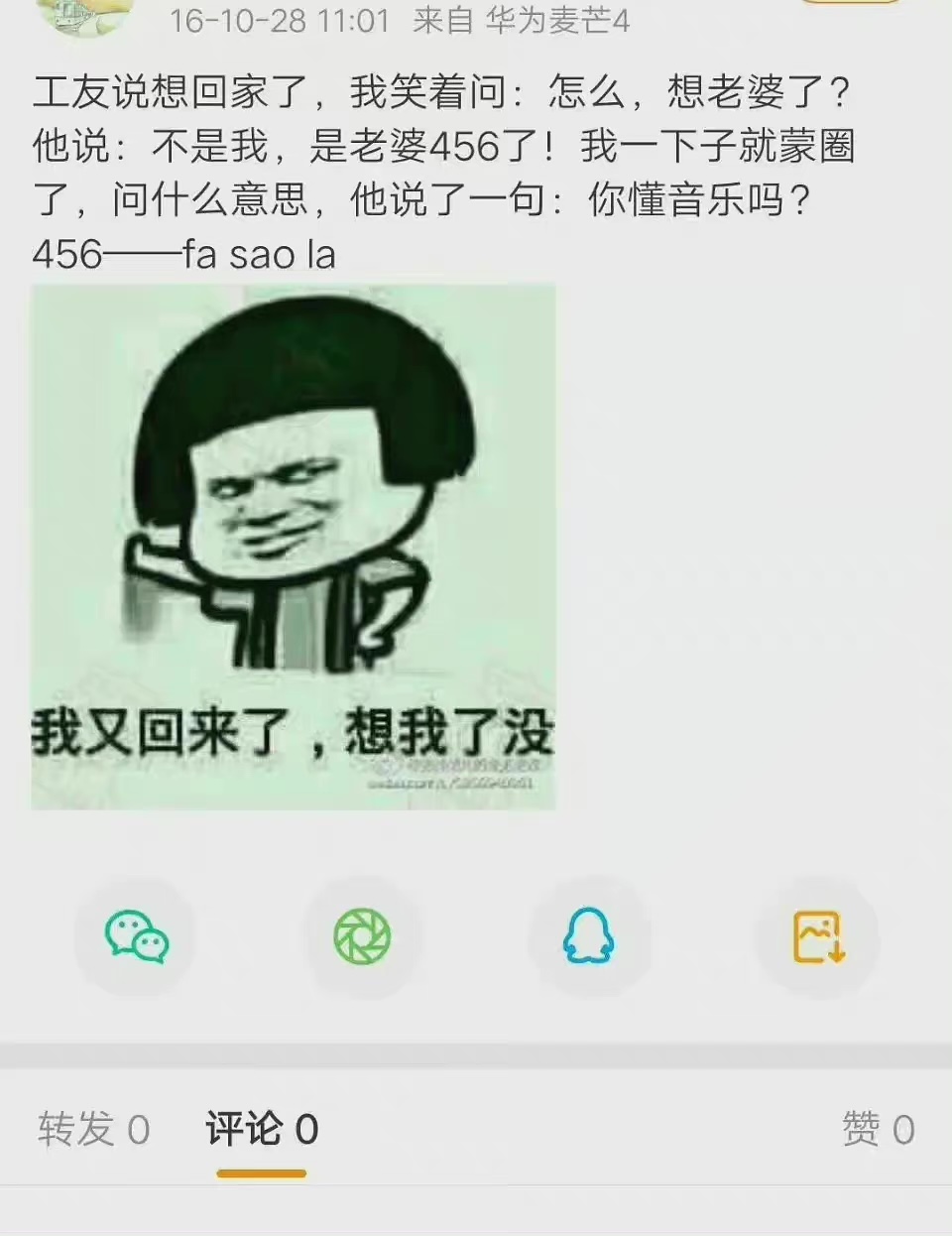The height and width of the screenshot is (1236, 952).
Task: Share the post to WeChat
Action: pos(136,937)
